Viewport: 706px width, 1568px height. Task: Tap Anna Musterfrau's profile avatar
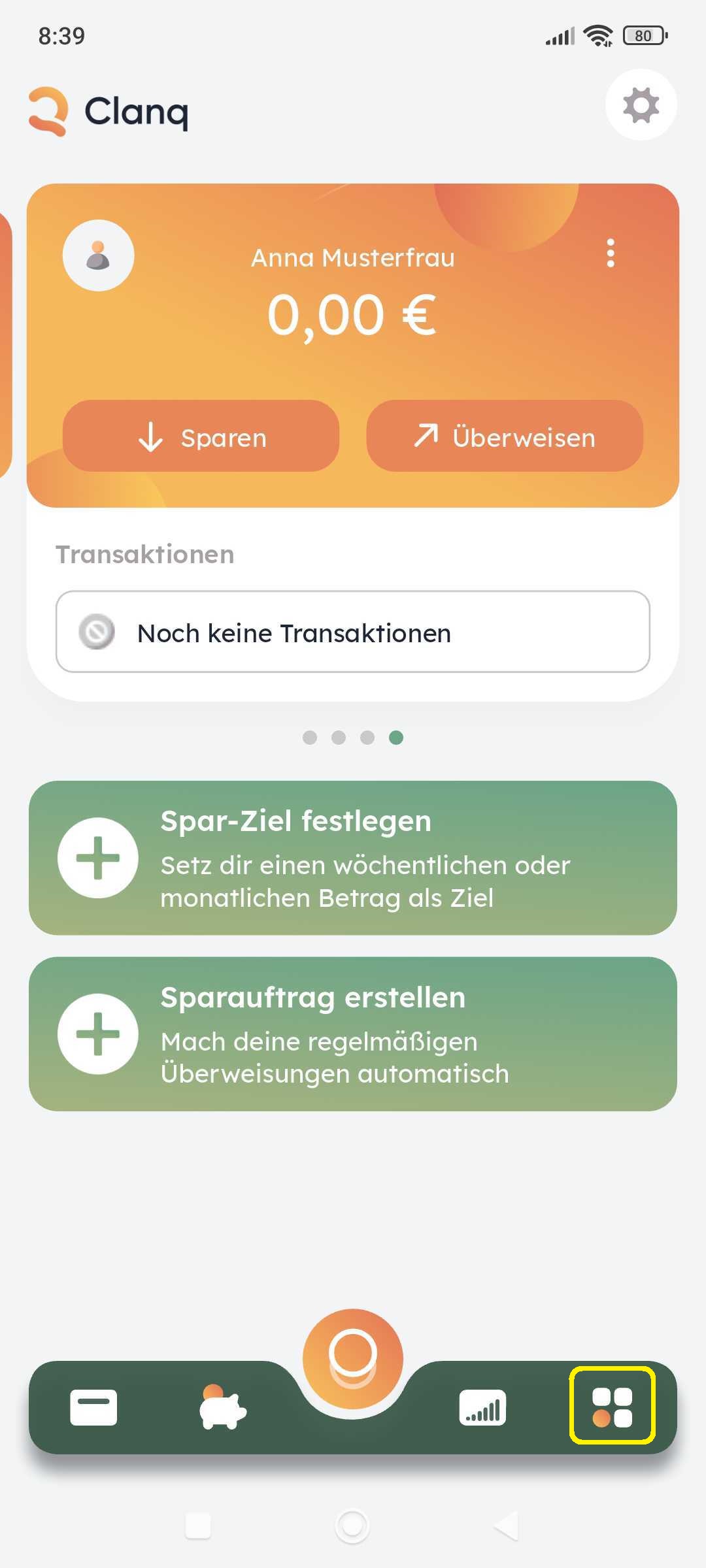tap(98, 255)
